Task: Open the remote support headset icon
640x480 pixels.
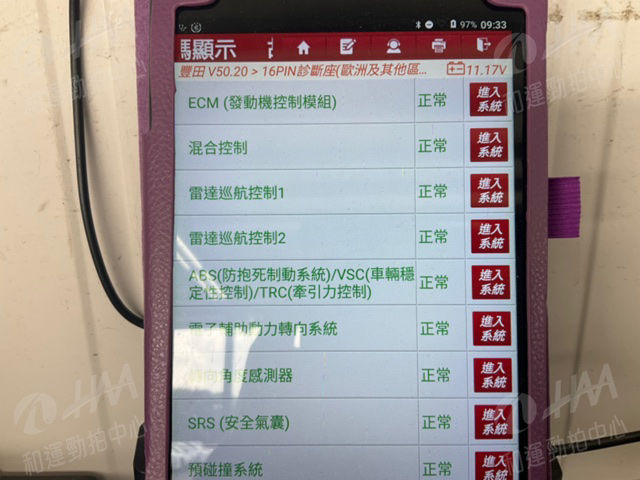Action: (393, 46)
